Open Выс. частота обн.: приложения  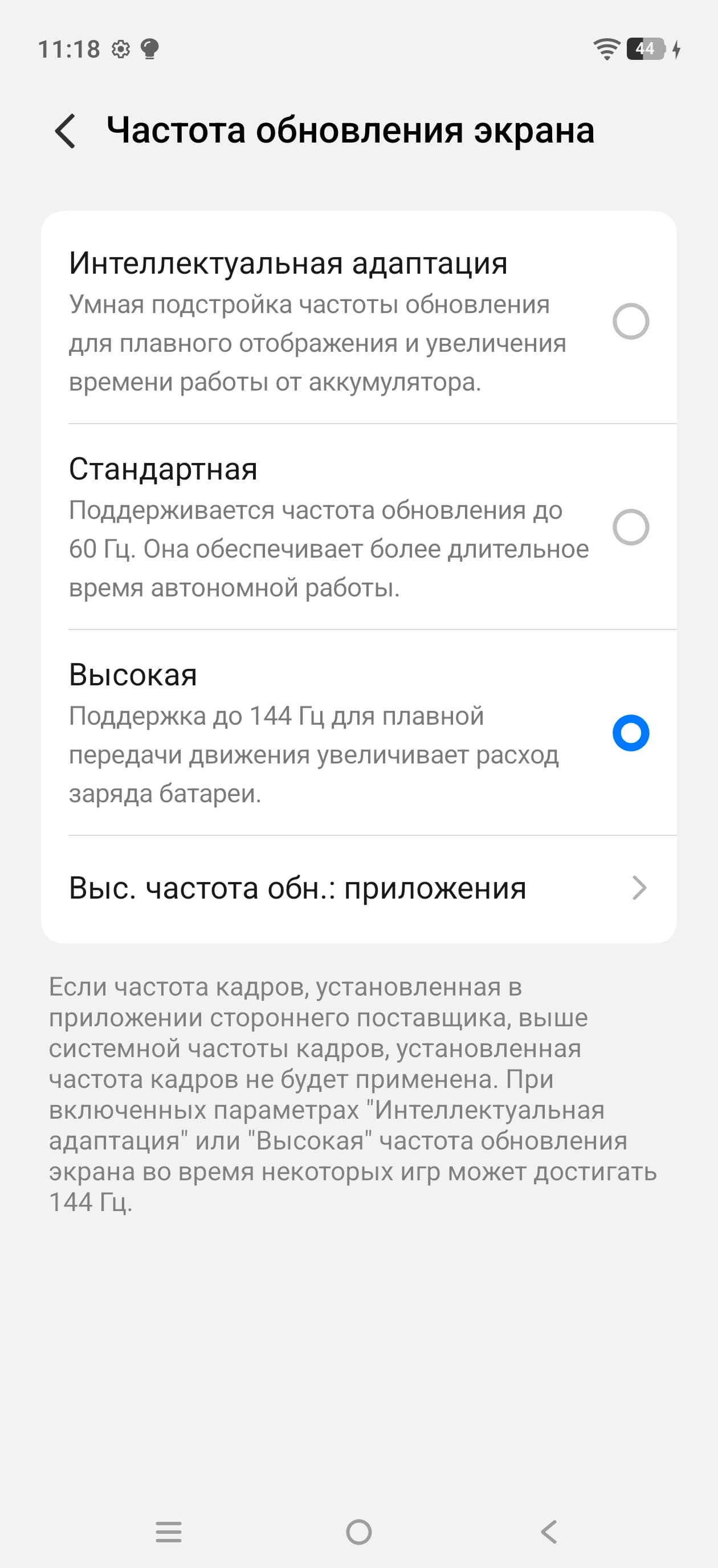pos(358,888)
